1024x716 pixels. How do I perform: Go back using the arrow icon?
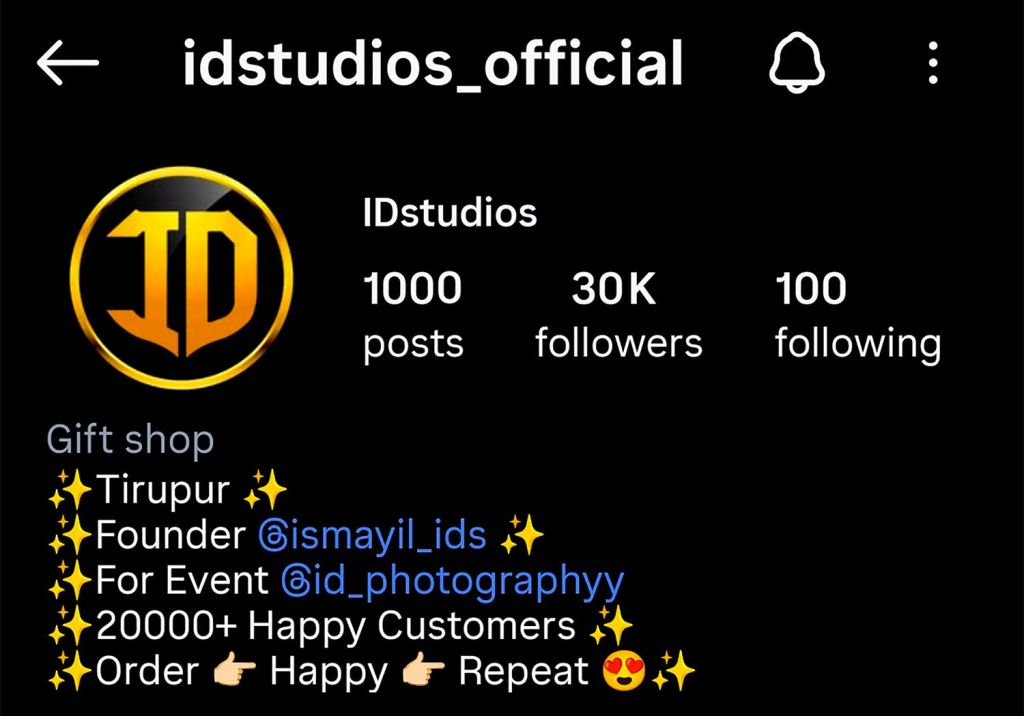[x=68, y=64]
